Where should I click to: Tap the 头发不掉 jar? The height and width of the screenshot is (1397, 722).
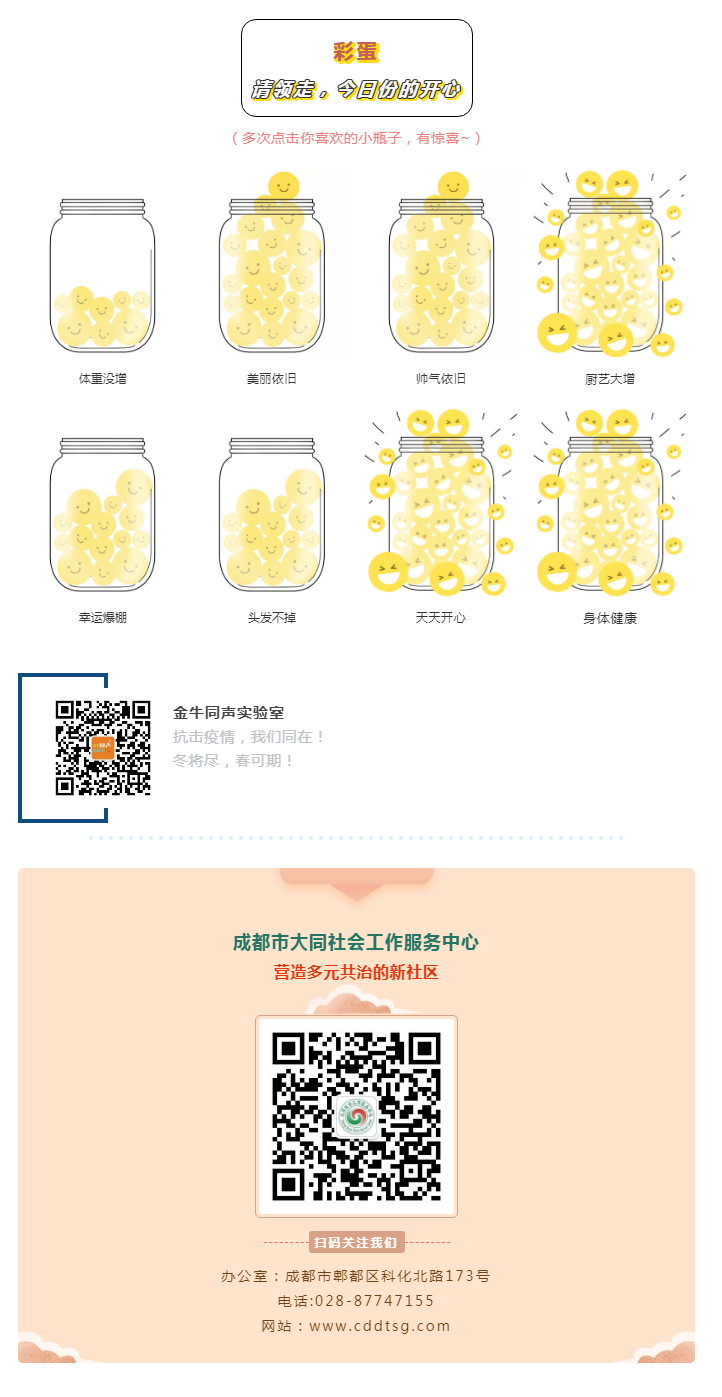271,514
